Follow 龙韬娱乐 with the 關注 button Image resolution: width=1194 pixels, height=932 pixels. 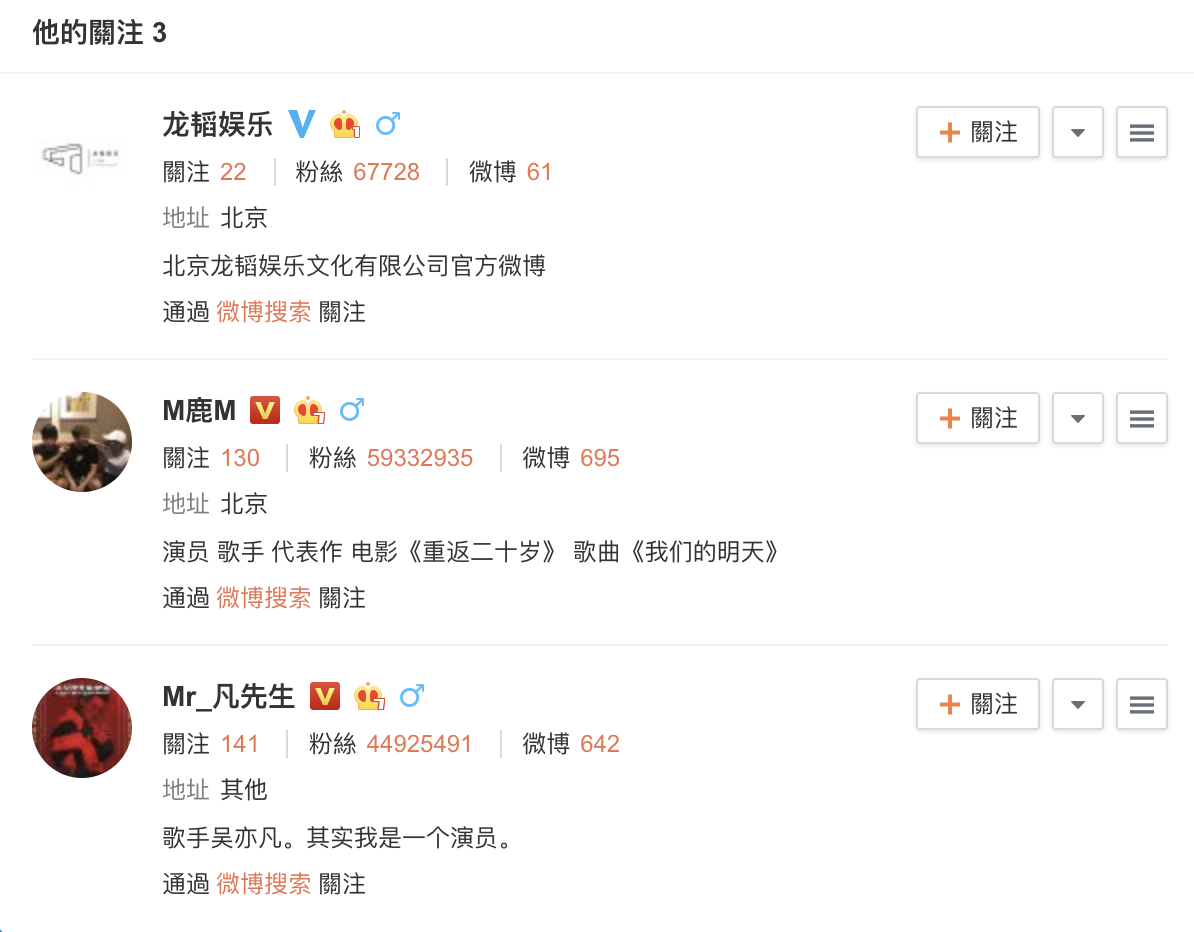click(x=977, y=132)
